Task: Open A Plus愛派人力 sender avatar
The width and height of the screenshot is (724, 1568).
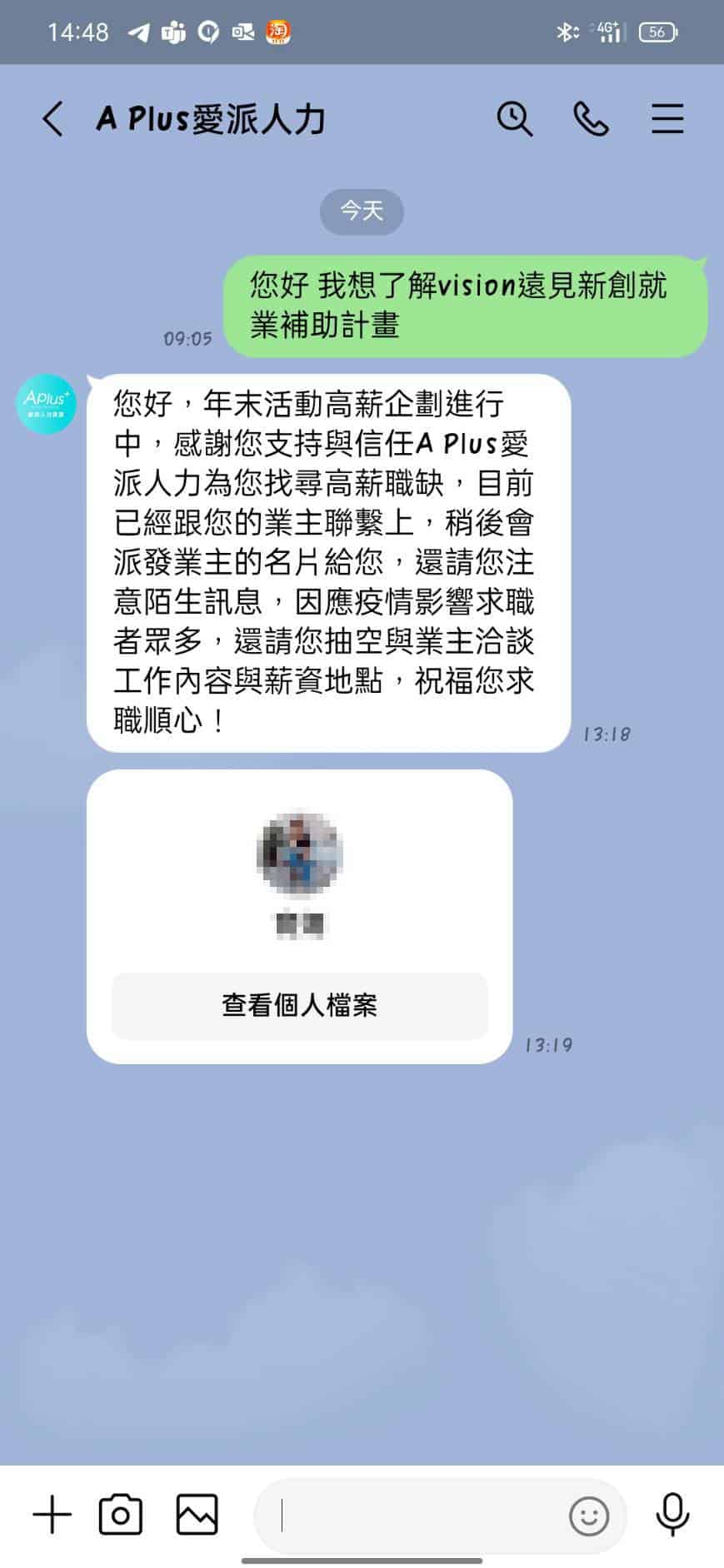Action: 47,404
